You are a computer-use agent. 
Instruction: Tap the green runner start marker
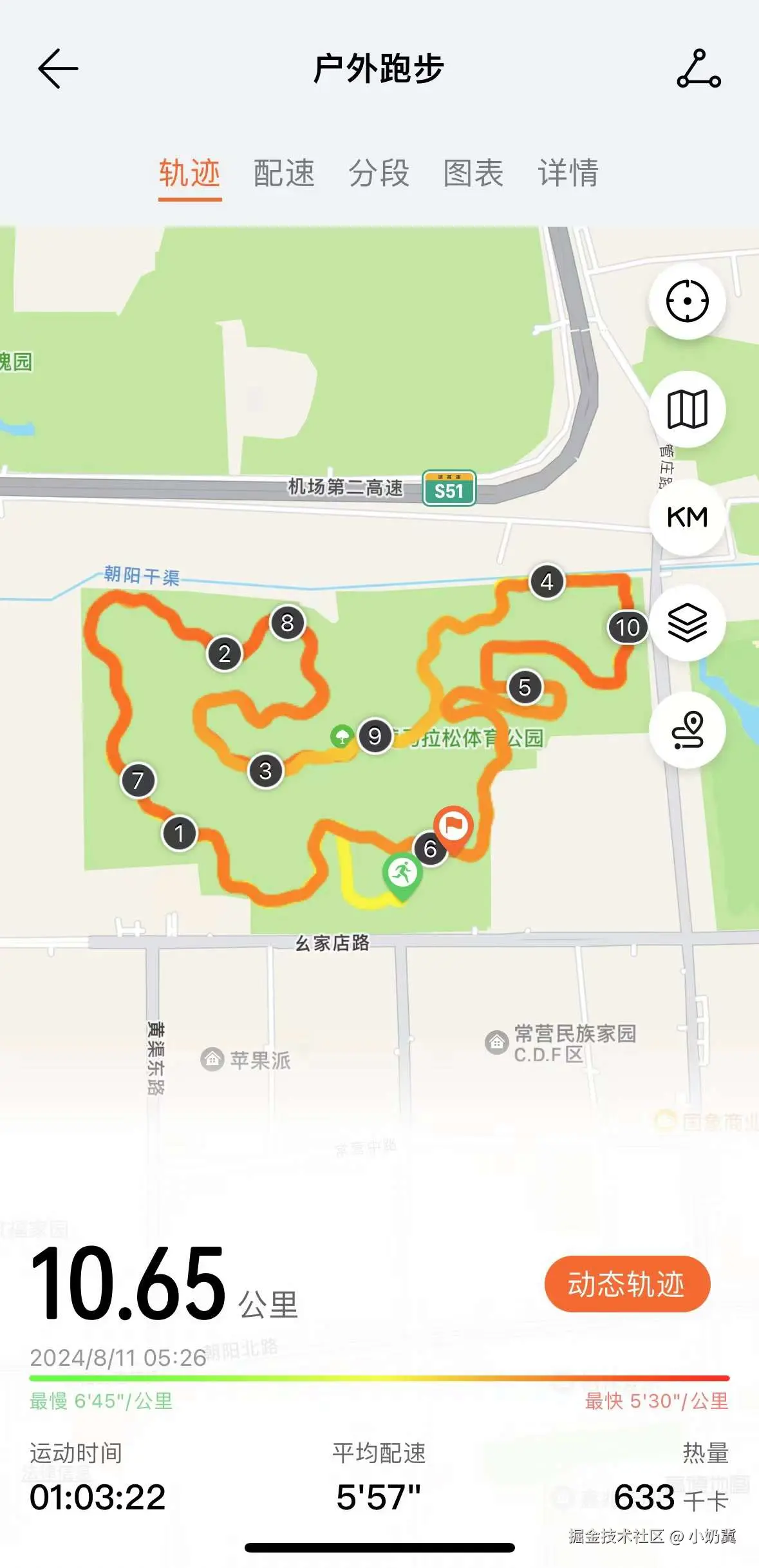click(403, 872)
